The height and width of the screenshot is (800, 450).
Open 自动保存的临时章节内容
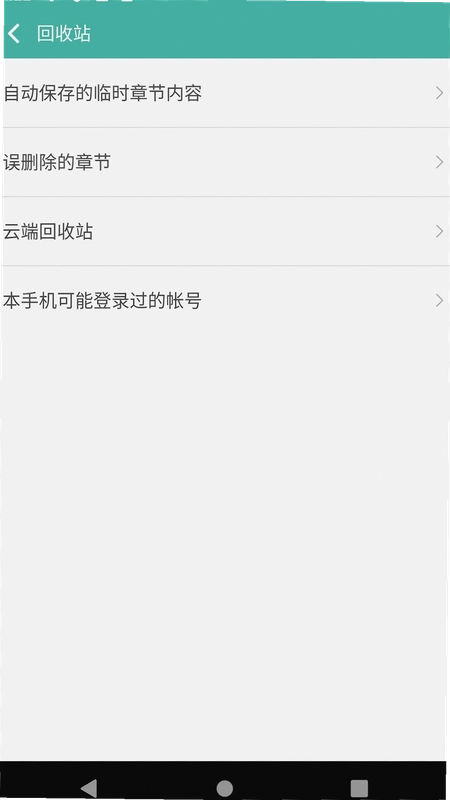pyautogui.click(x=225, y=93)
